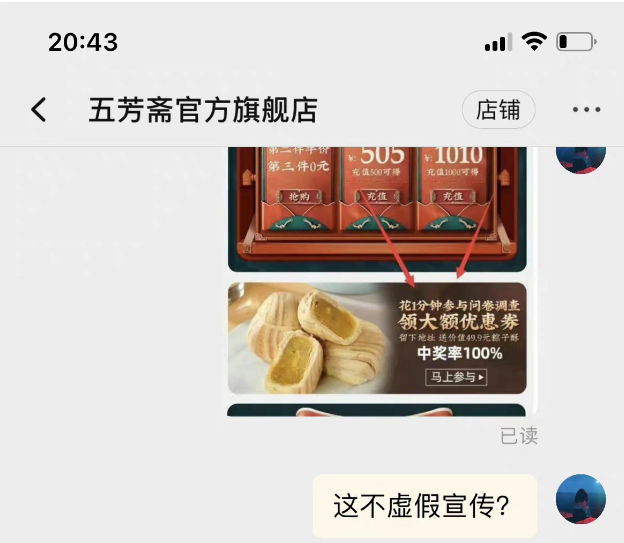Viewport: 624px width, 543px height.
Task: Open the 店铺 store page button
Action: (x=498, y=110)
